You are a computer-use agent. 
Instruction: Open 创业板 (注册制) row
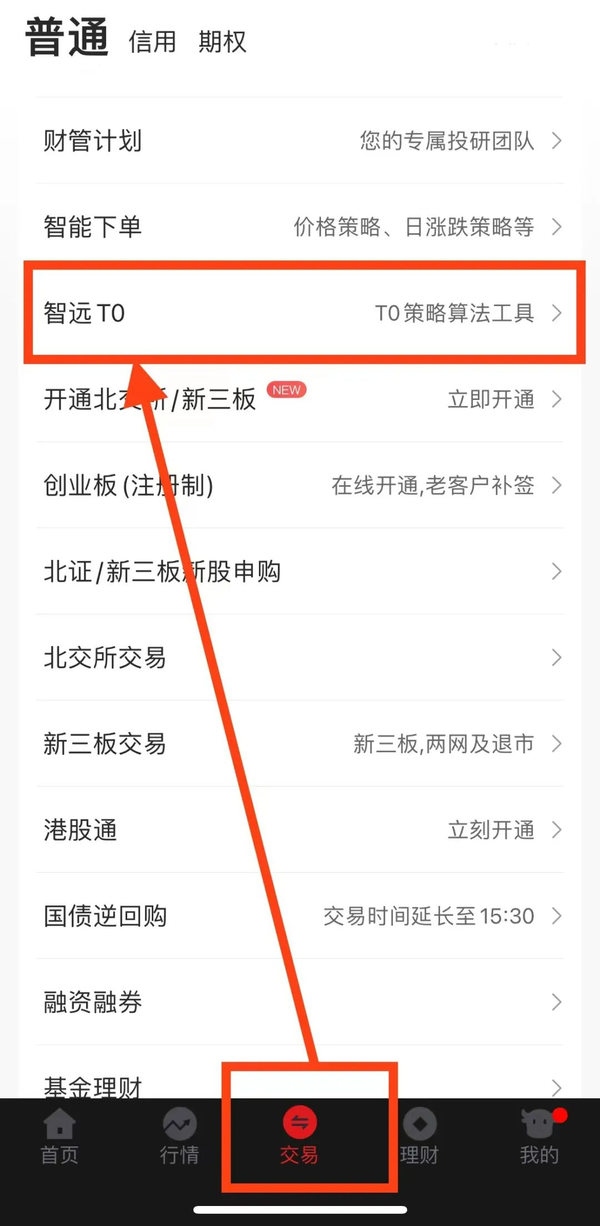(300, 486)
